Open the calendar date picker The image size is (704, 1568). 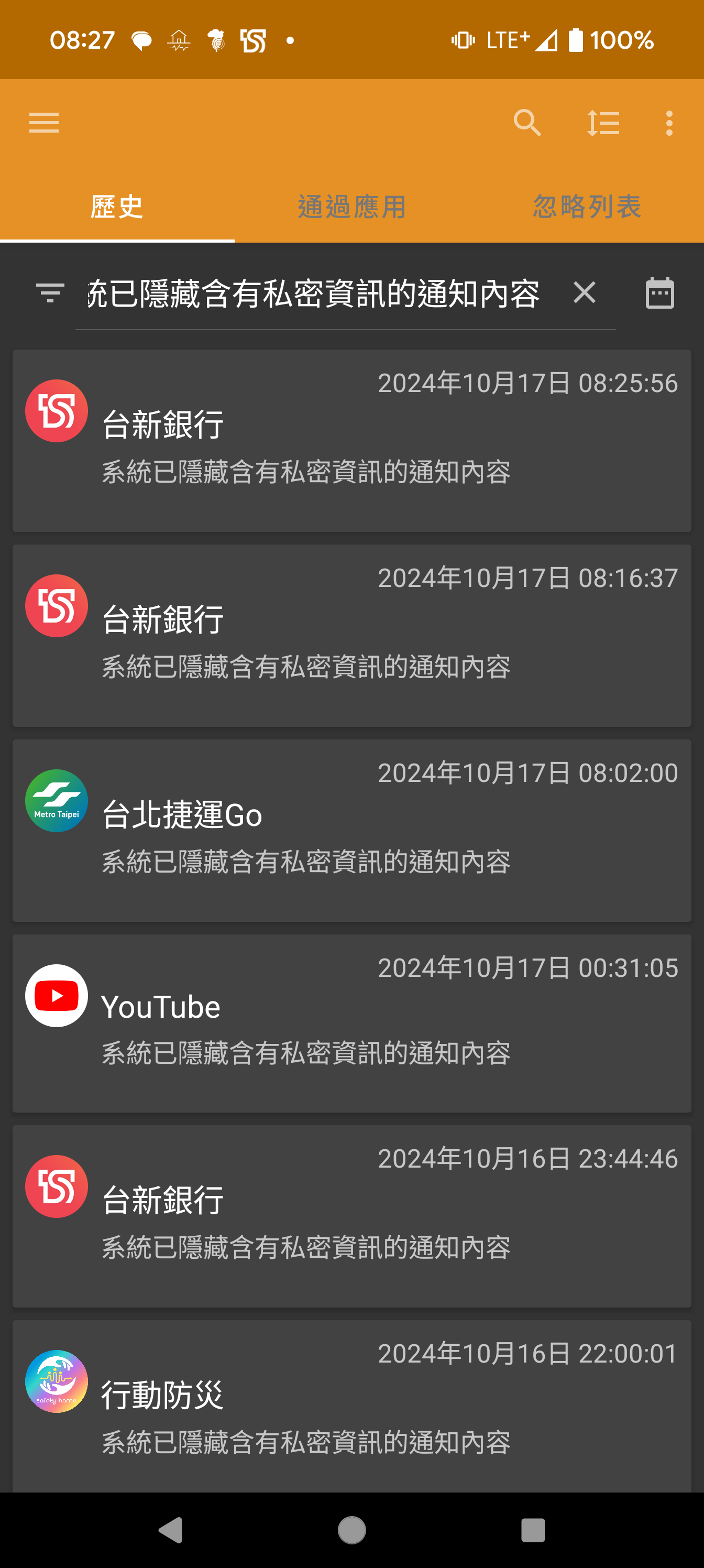coord(659,293)
